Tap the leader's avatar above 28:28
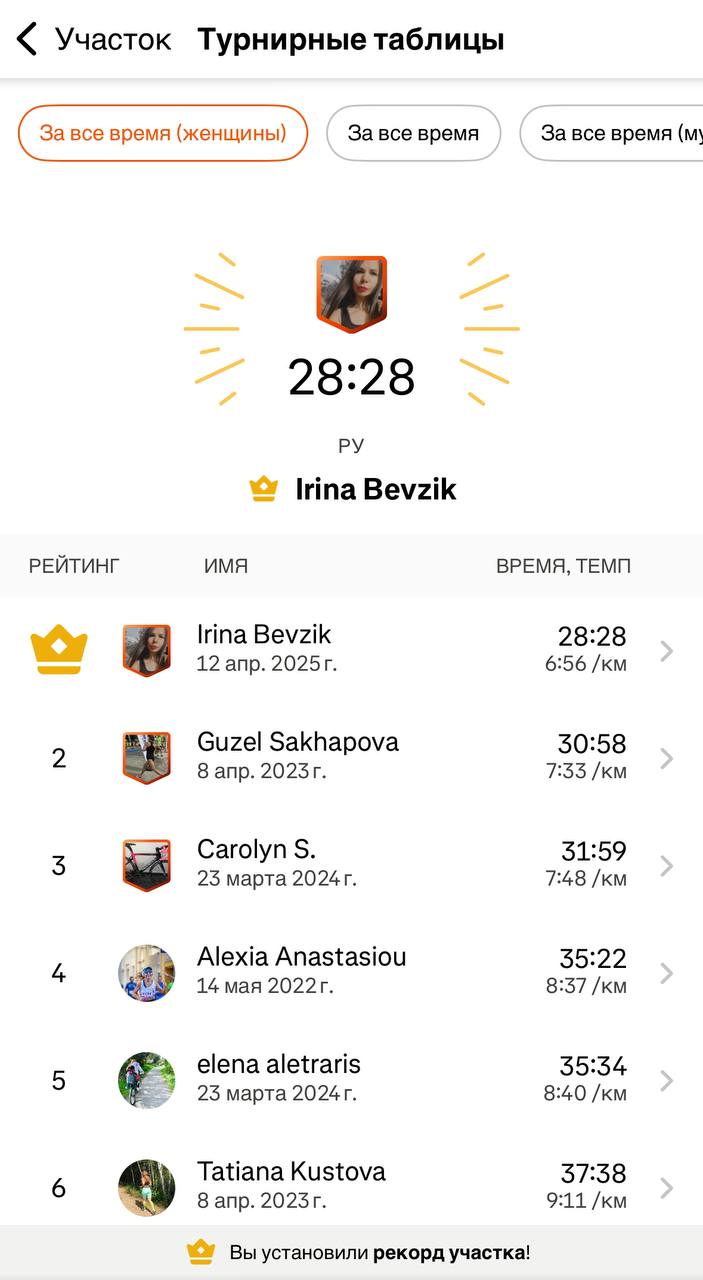Viewport: 703px width, 1280px height. [x=351, y=292]
